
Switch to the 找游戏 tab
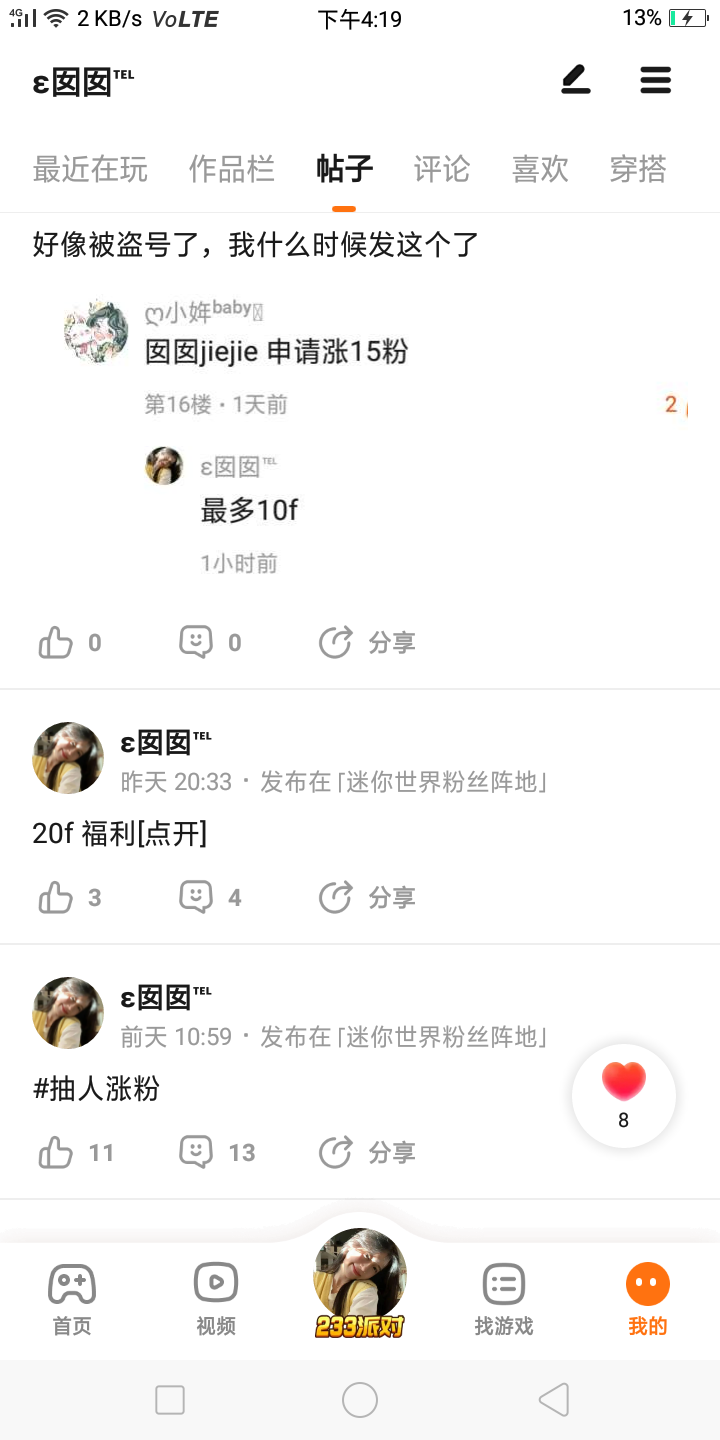(x=504, y=1298)
